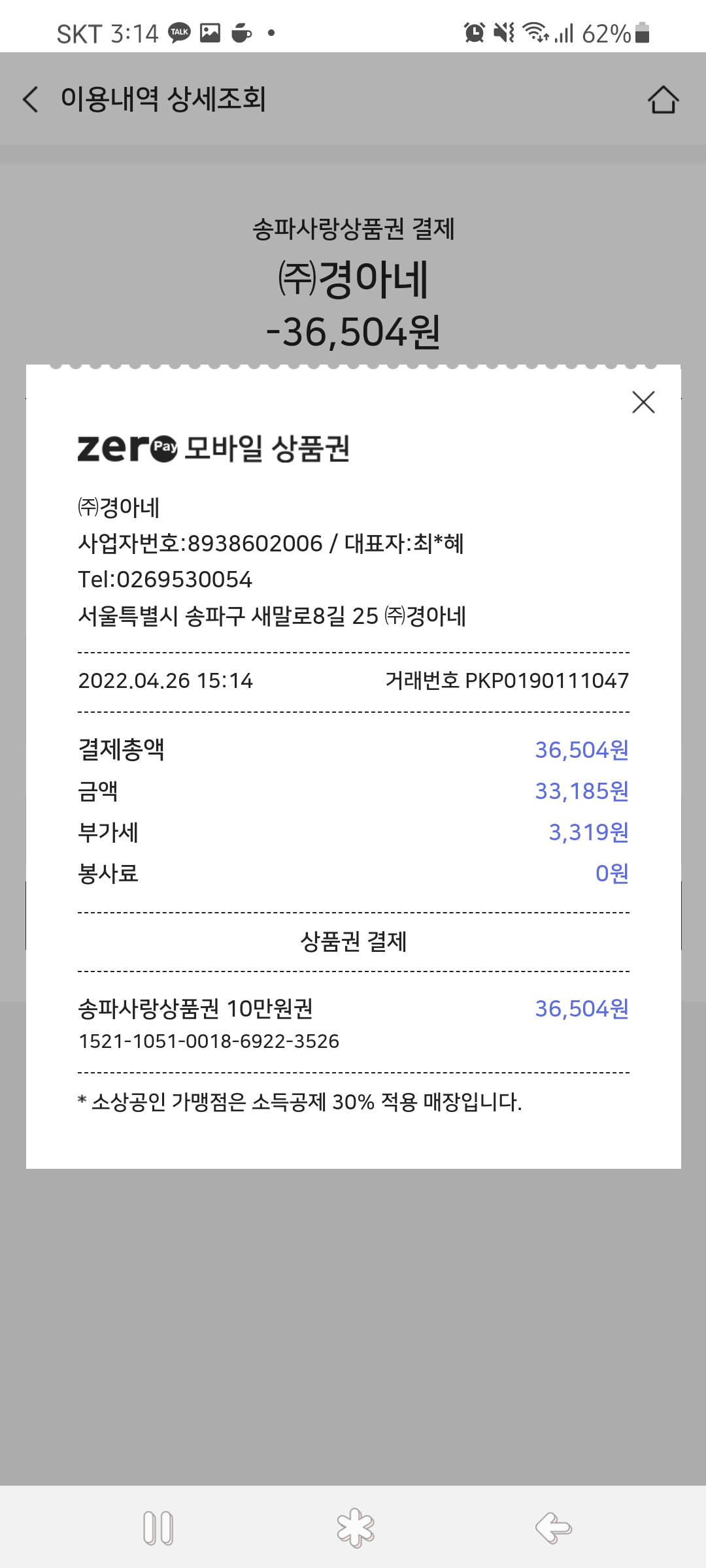Open recent apps from the navigation bar
This screenshot has height=1568, width=706.
pos(158,1527)
